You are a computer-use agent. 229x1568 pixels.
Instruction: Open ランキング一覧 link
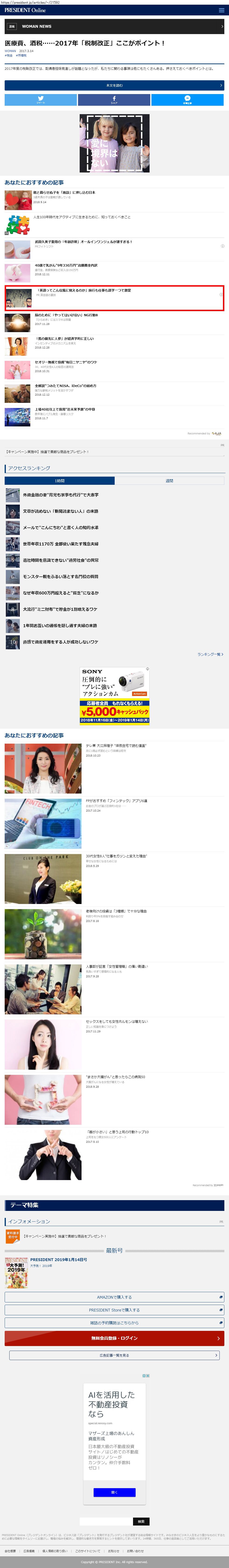tap(210, 654)
